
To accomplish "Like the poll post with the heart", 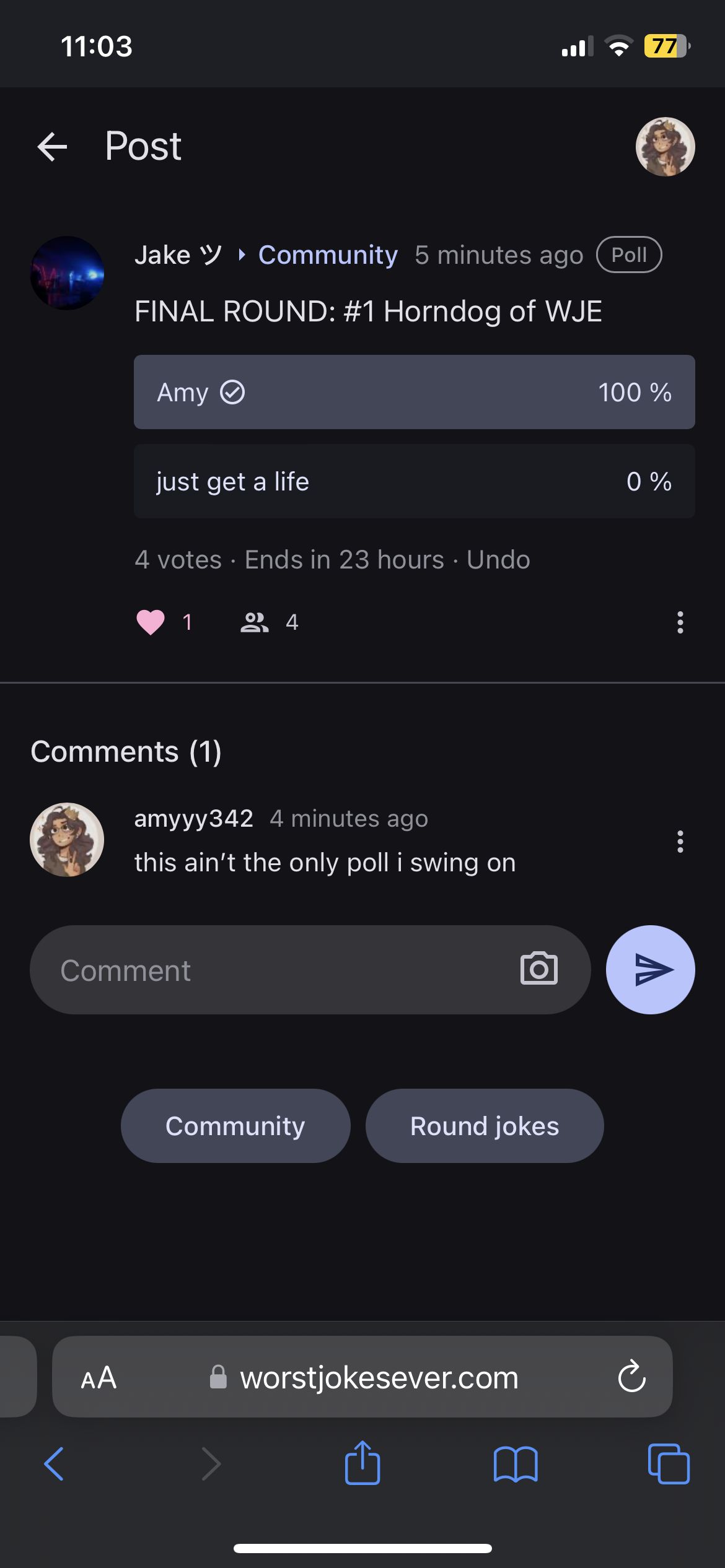I will [x=151, y=622].
